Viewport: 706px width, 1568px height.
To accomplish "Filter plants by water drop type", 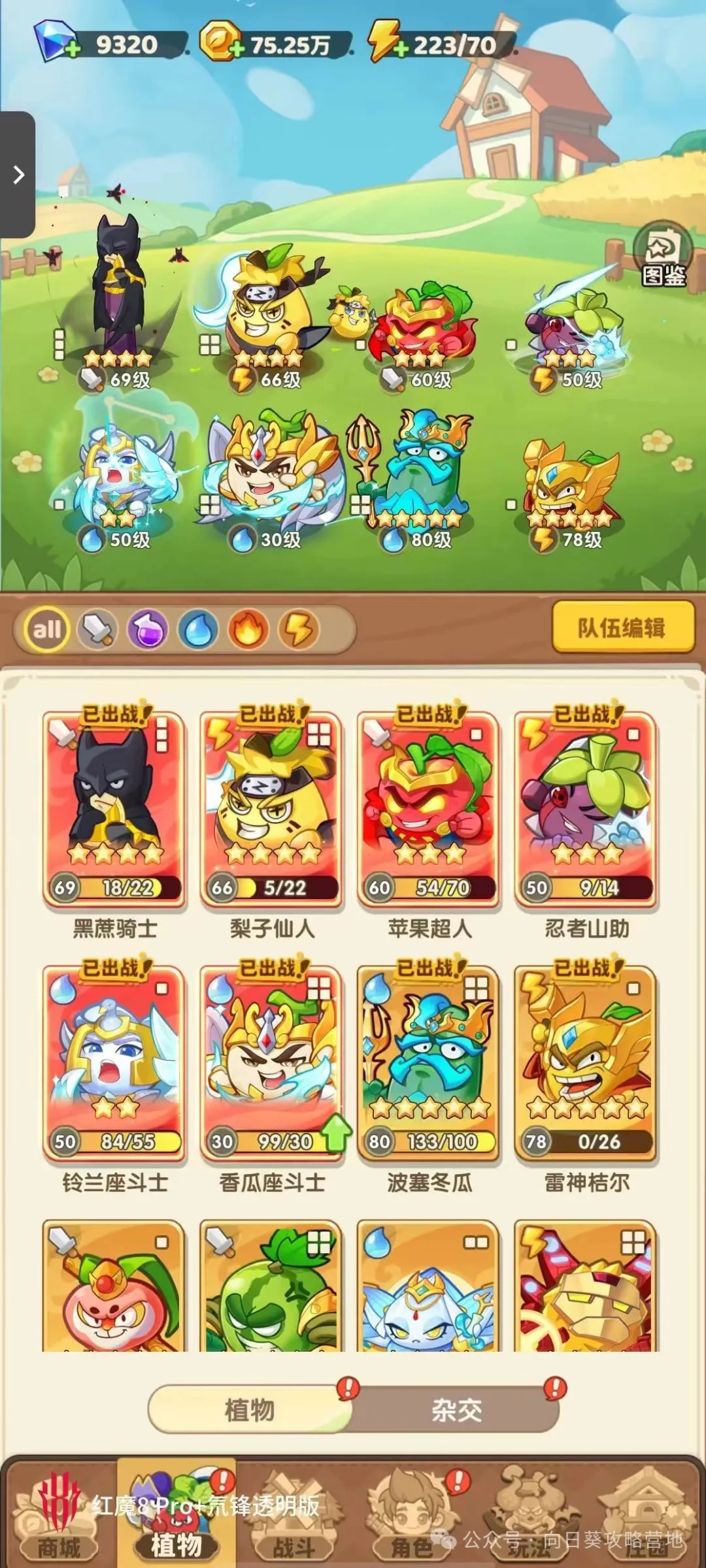I will pyautogui.click(x=198, y=630).
